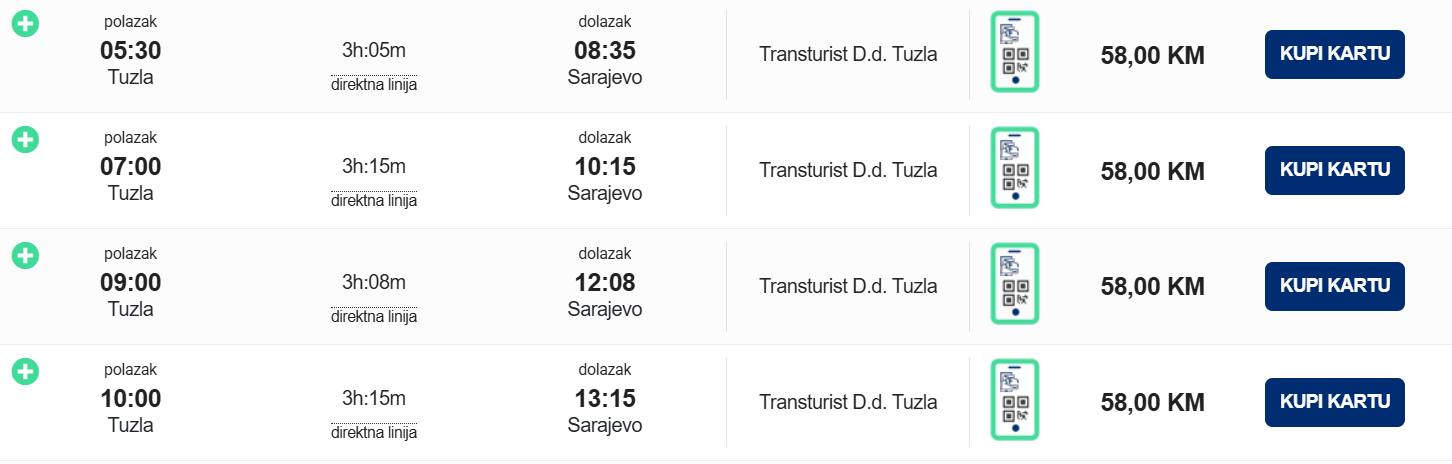Expand details of the 10:00 trip

[x=25, y=372]
